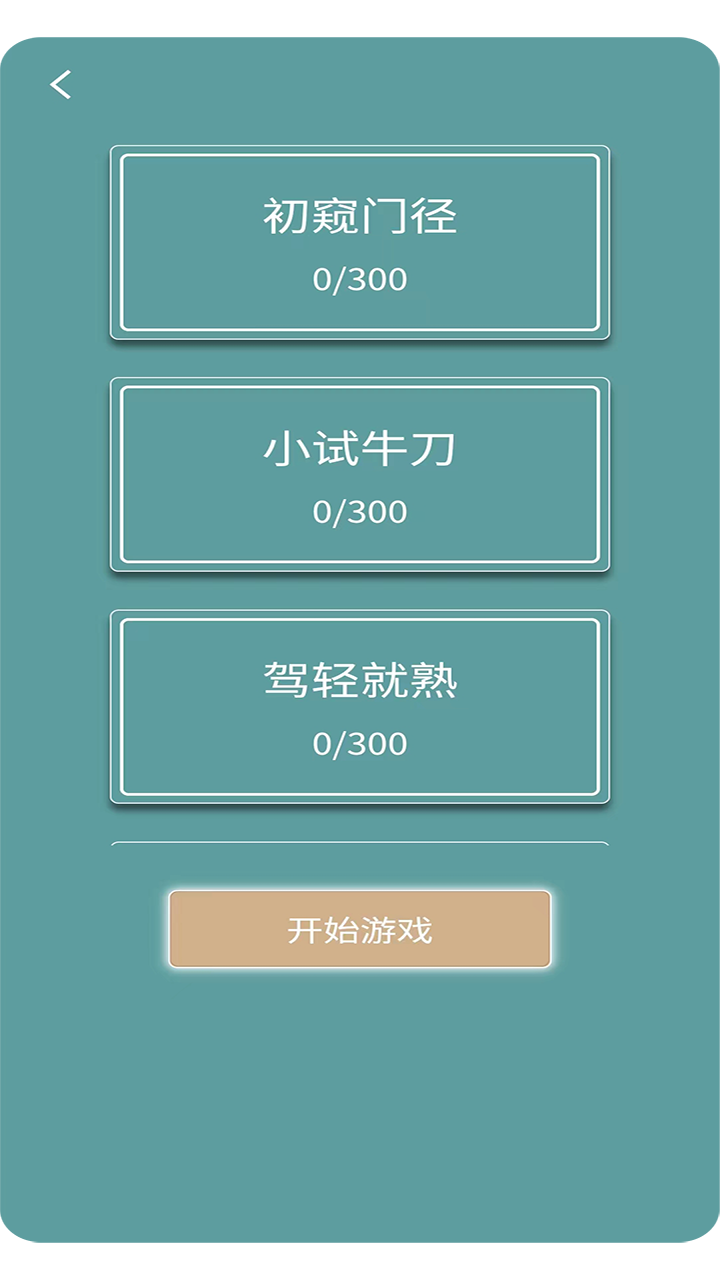Open the 小试牛刀 difficulty stage

point(360,476)
